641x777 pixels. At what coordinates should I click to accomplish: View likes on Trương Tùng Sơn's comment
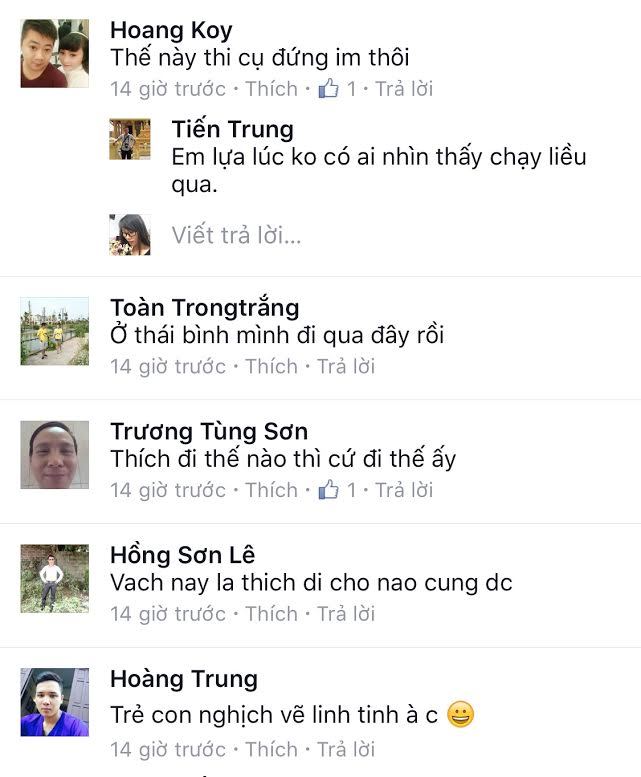(x=338, y=490)
